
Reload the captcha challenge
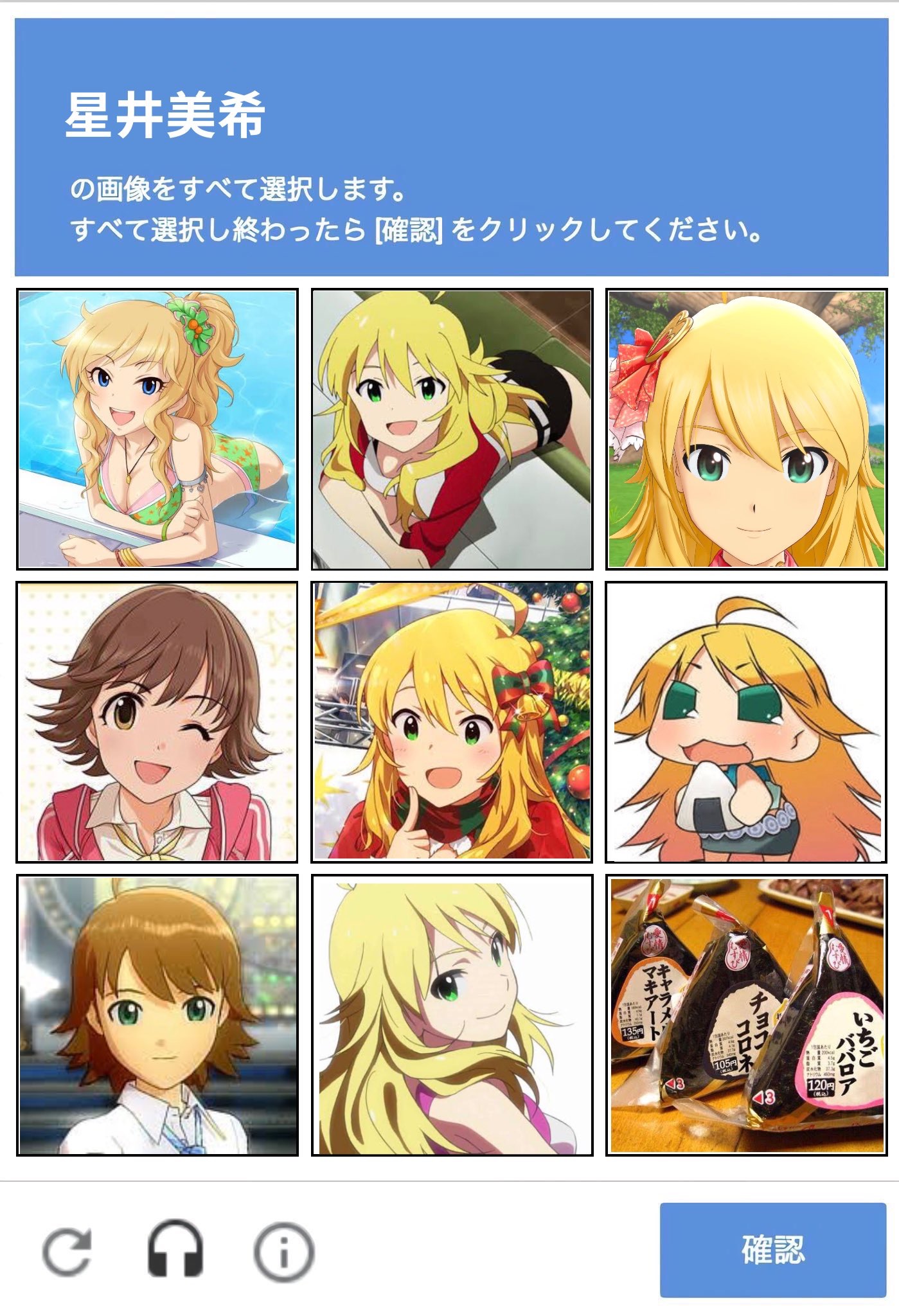coord(67,1251)
